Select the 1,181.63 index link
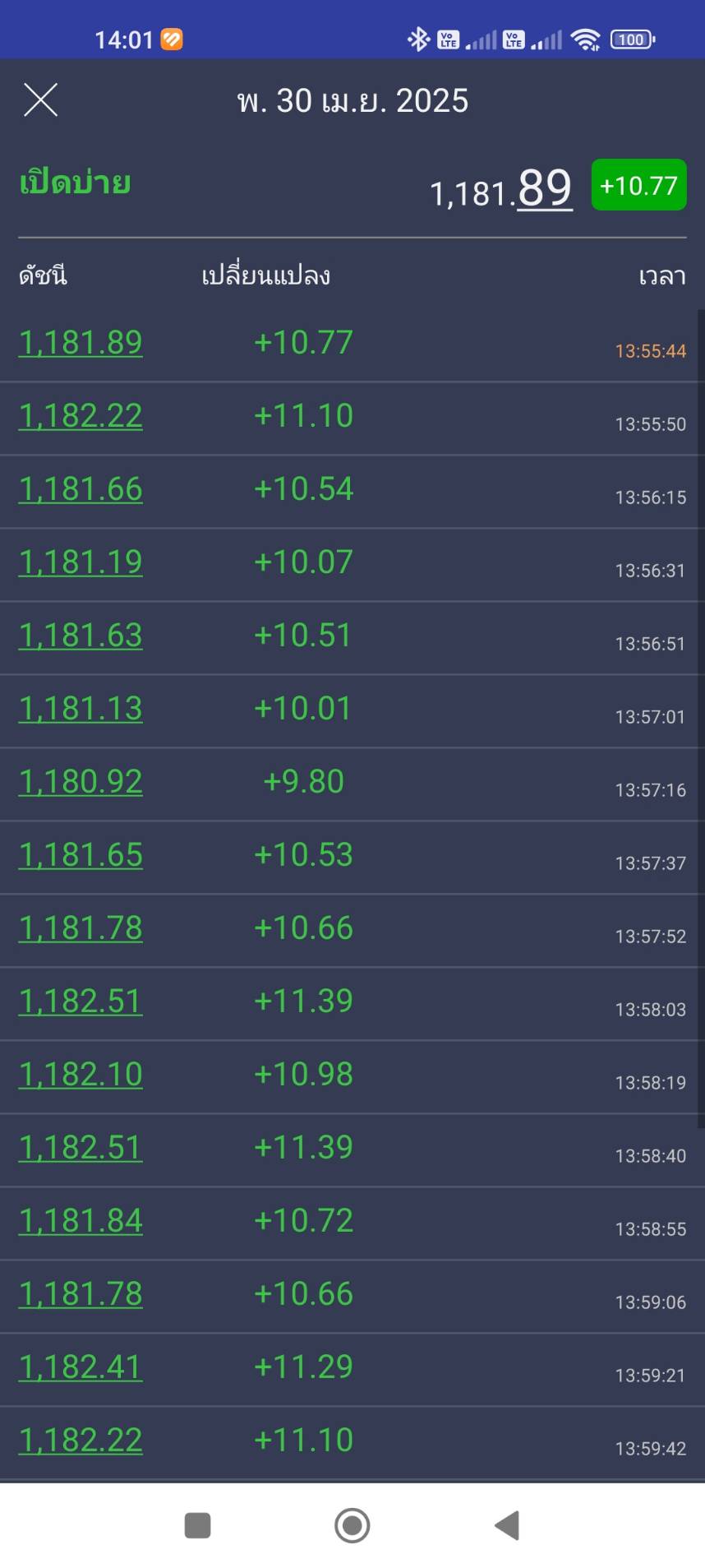Screen dimensions: 705x1568 [81, 636]
